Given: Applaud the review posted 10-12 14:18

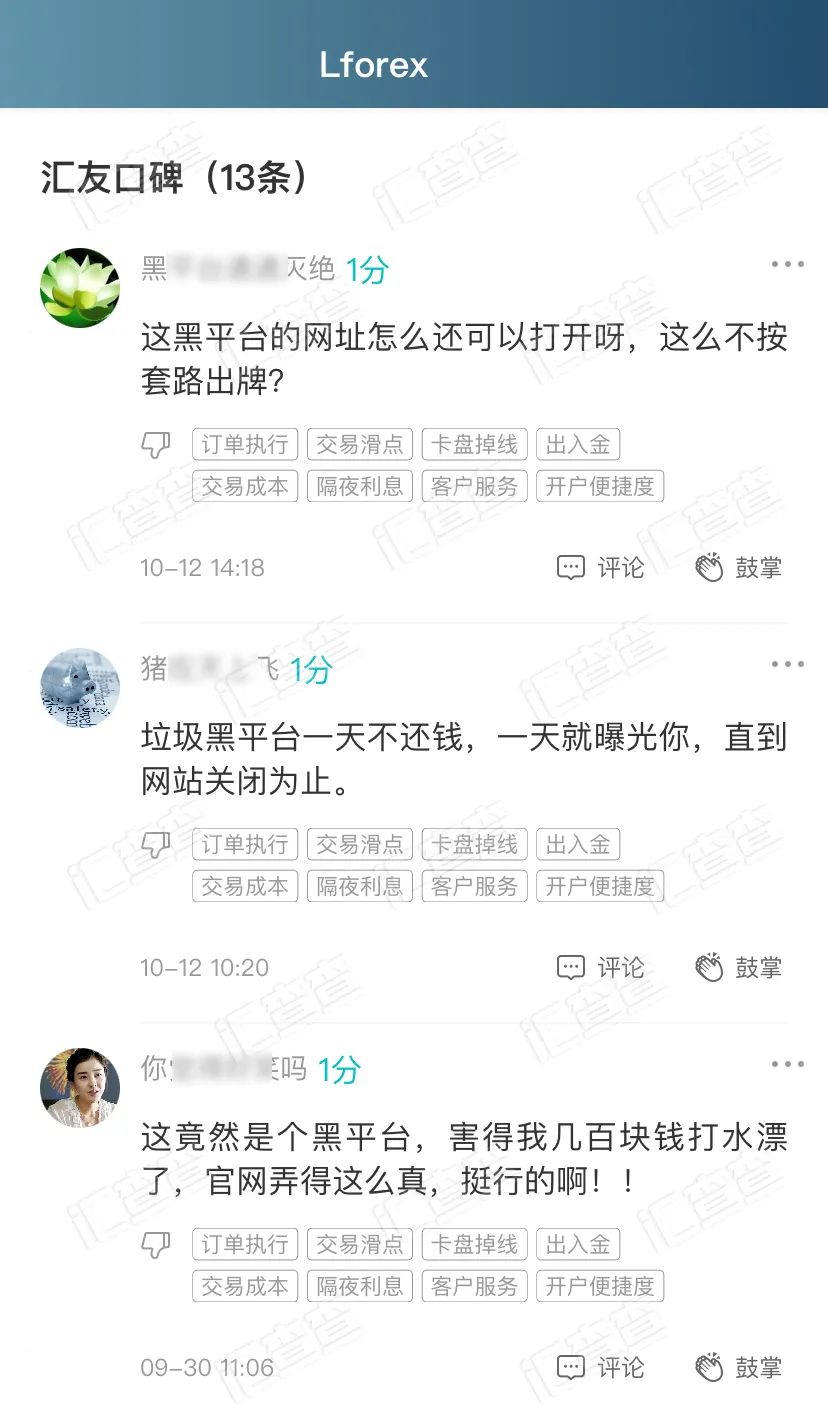Looking at the screenshot, I should click(738, 568).
